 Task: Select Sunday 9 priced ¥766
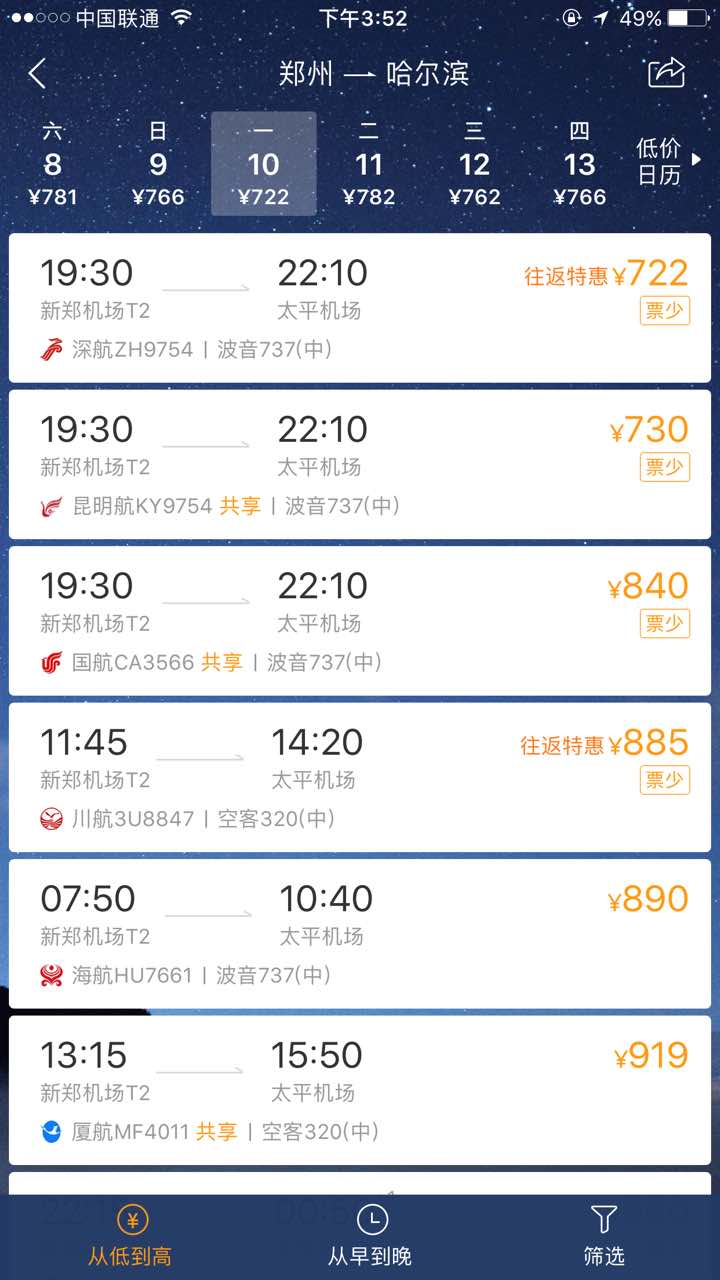point(158,165)
